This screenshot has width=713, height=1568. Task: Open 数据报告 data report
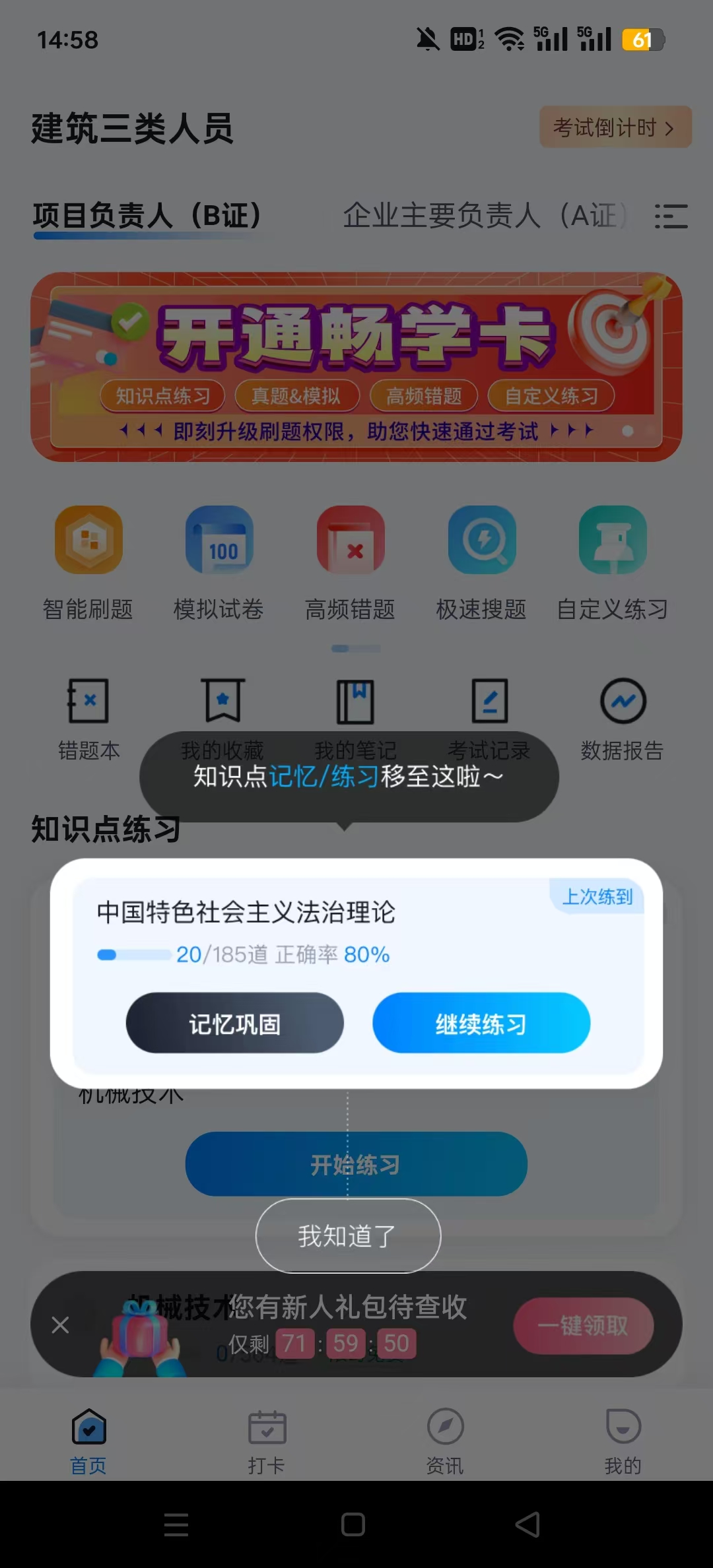[621, 716]
